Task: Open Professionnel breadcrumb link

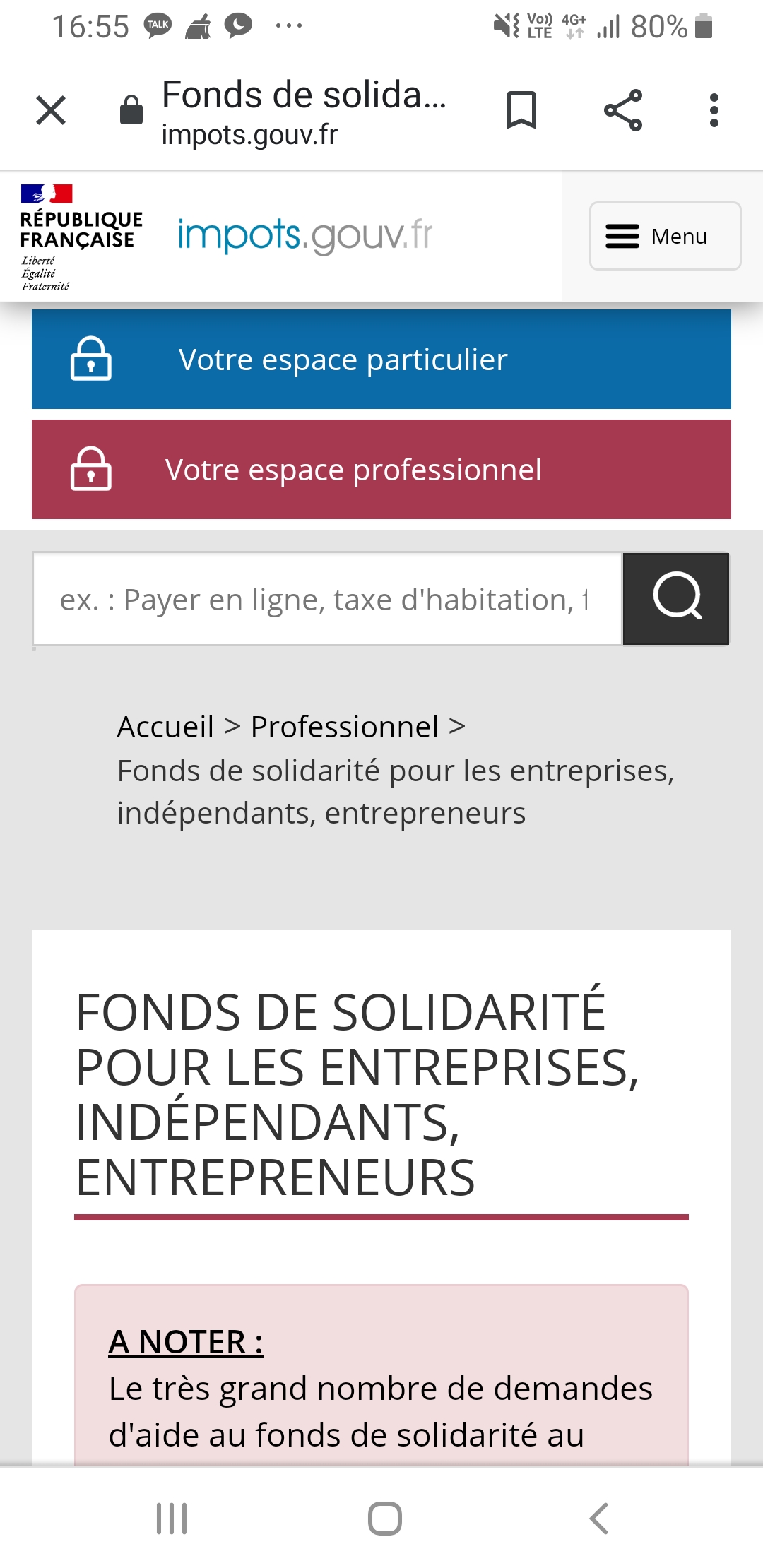Action: click(345, 727)
